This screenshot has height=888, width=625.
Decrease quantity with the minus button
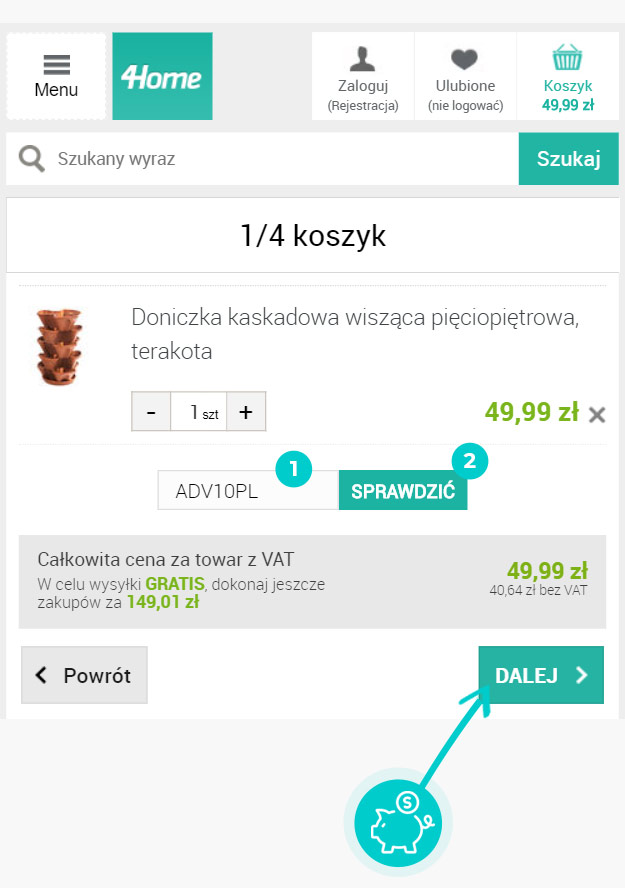pos(151,412)
